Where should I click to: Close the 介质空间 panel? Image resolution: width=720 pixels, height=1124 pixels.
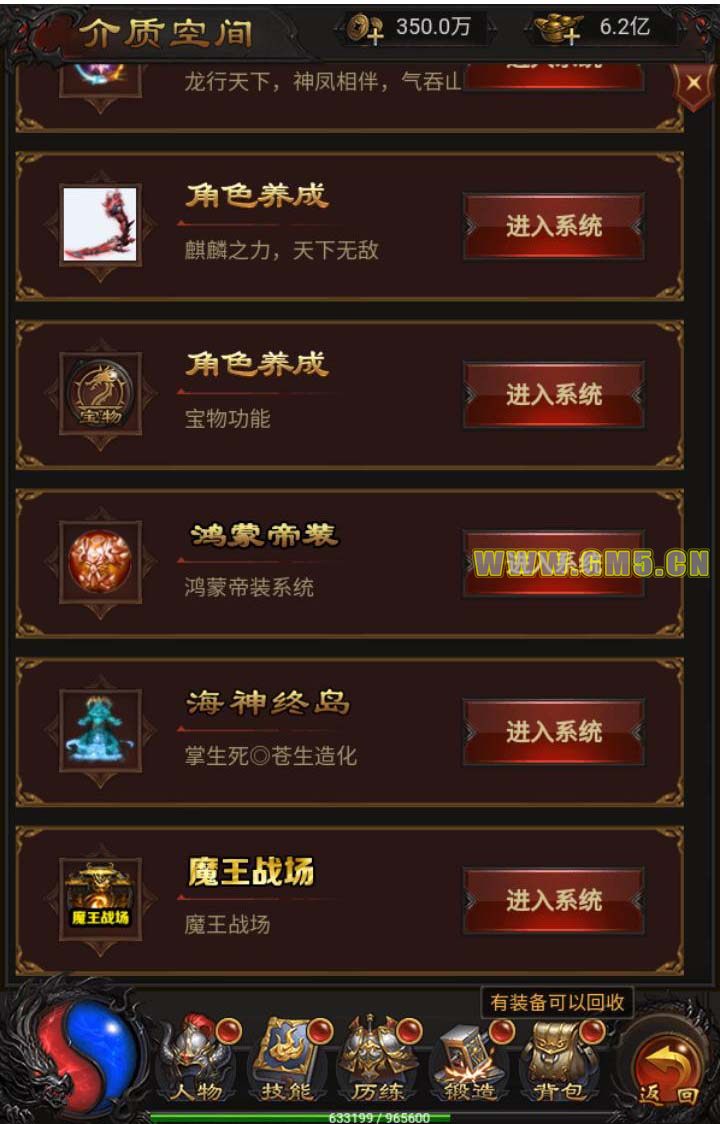click(693, 82)
